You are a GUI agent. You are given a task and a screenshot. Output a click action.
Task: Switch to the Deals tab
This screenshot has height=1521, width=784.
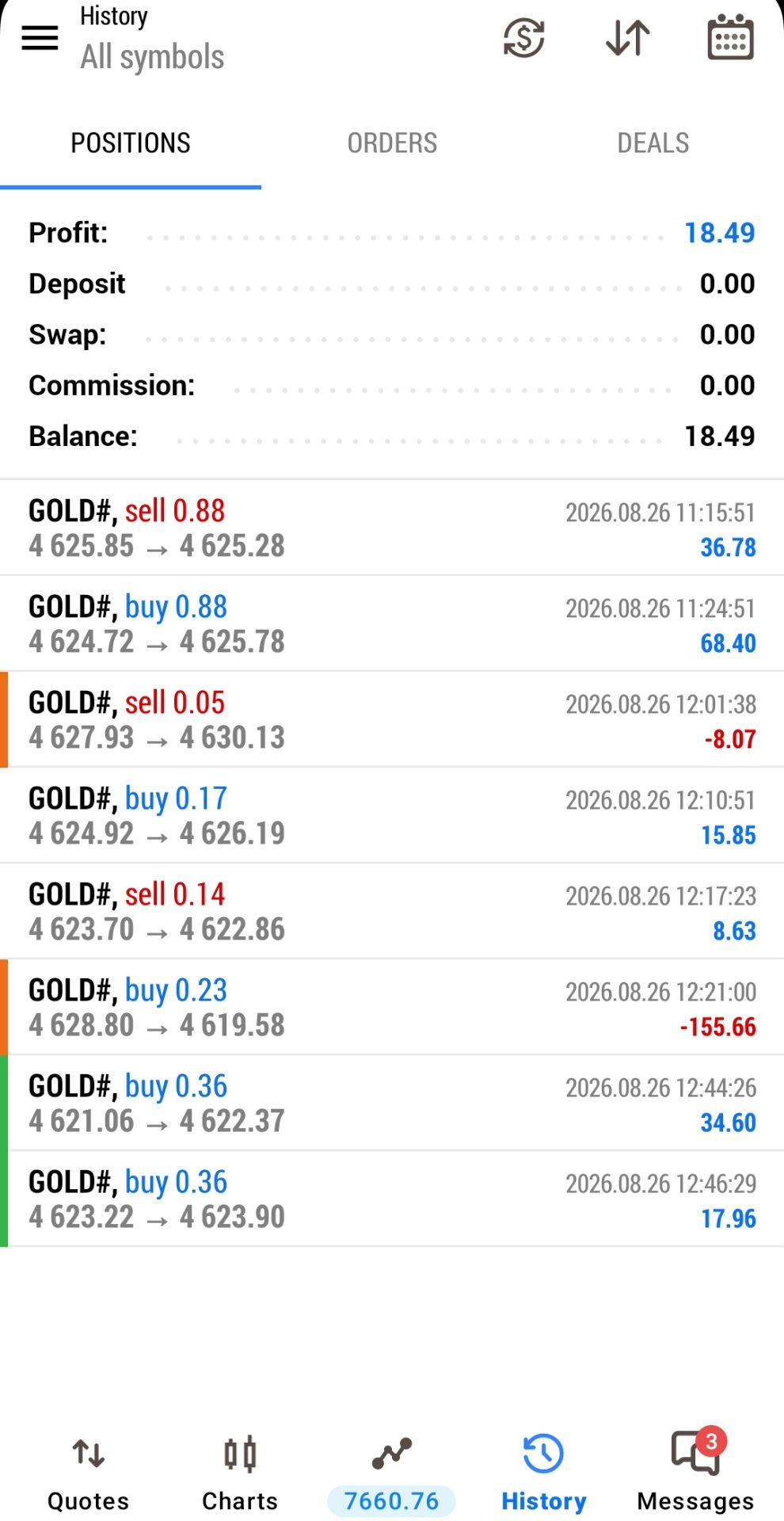(653, 143)
